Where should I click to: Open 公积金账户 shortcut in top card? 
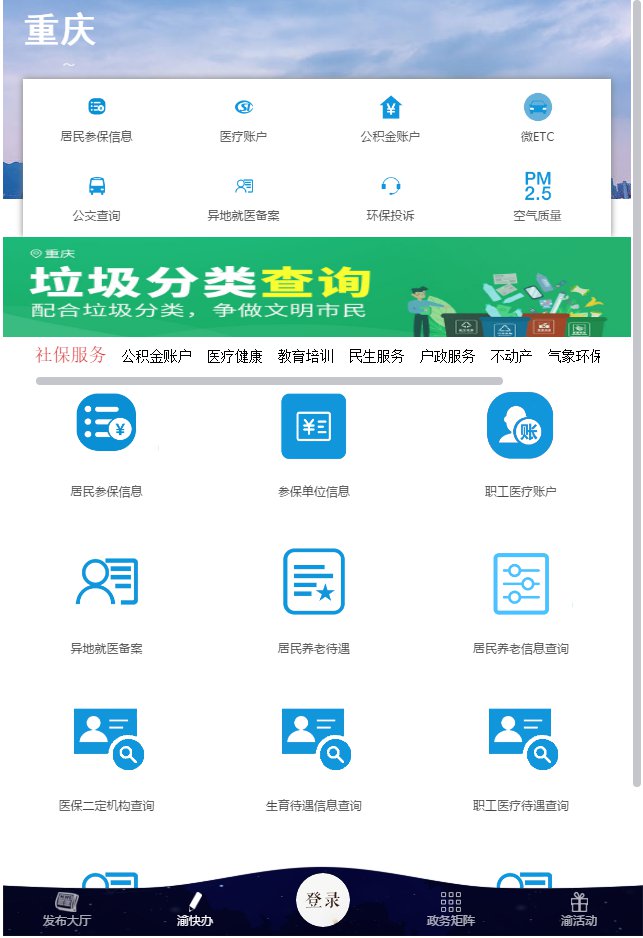[390, 118]
